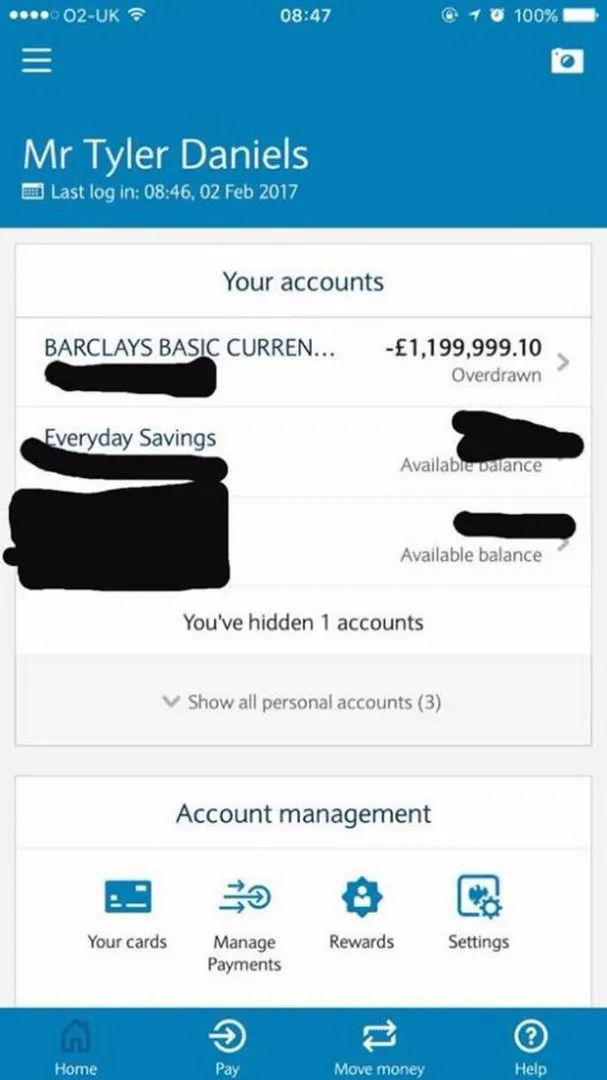Open Manage Payments
The image size is (607, 1080).
[244, 924]
